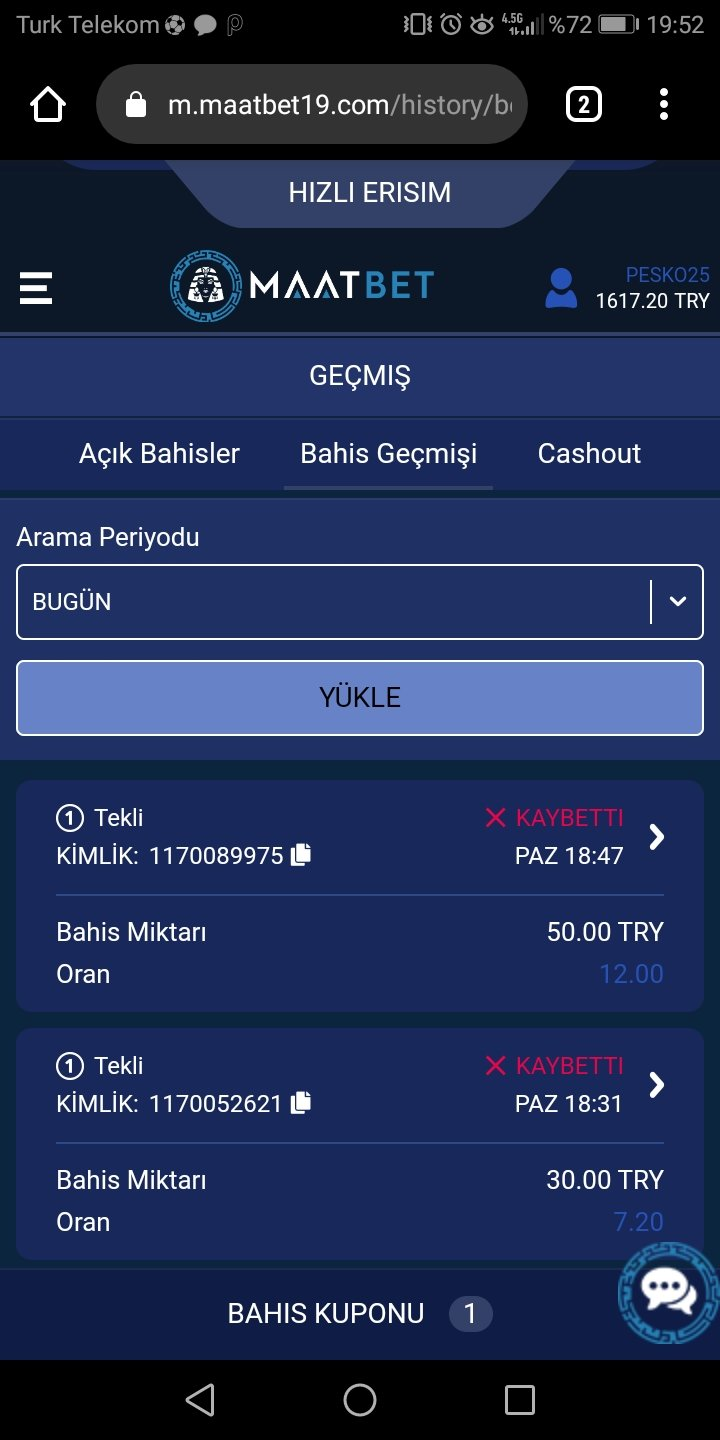Image resolution: width=720 pixels, height=1440 pixels.
Task: Select the Bahis Geçmişi tab
Action: click(389, 453)
